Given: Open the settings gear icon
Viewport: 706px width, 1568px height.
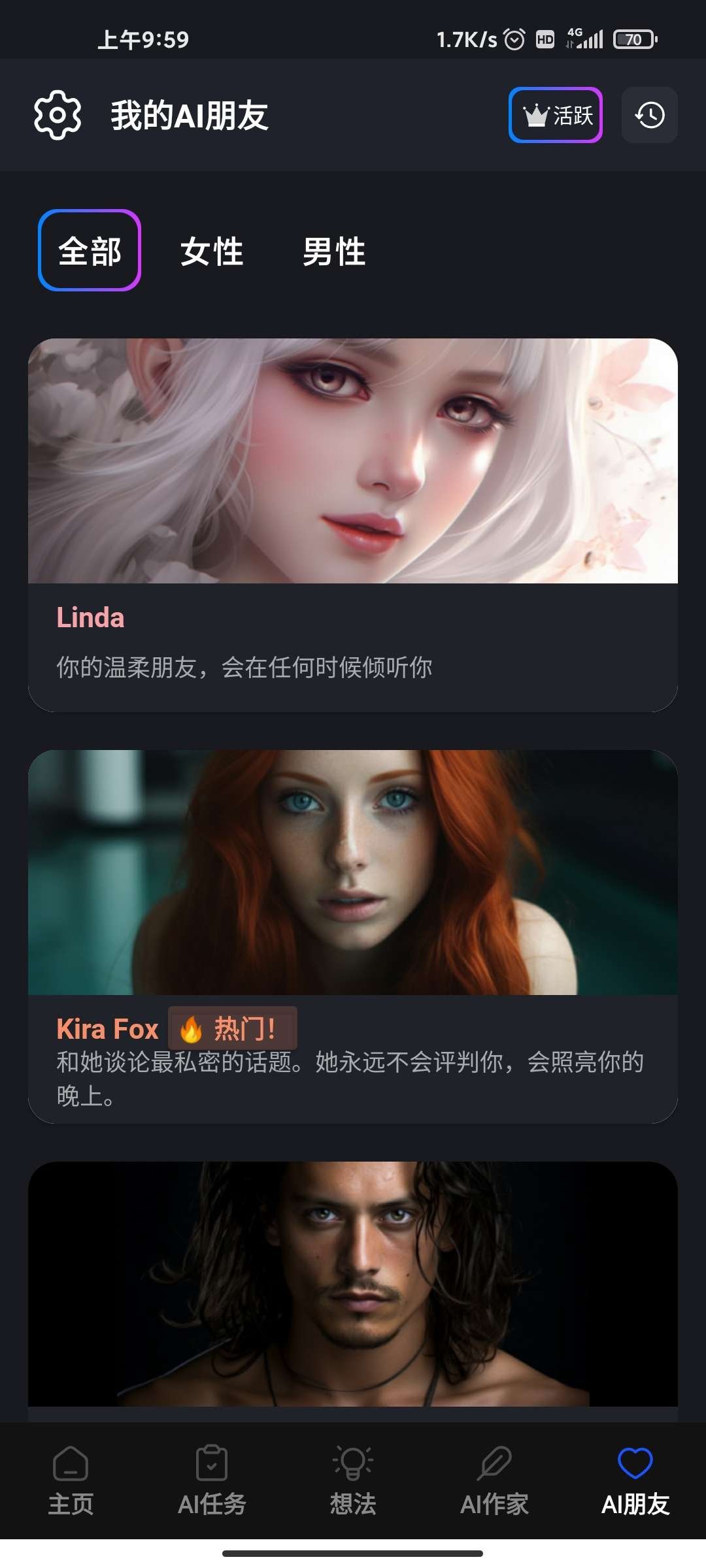Looking at the screenshot, I should point(56,115).
